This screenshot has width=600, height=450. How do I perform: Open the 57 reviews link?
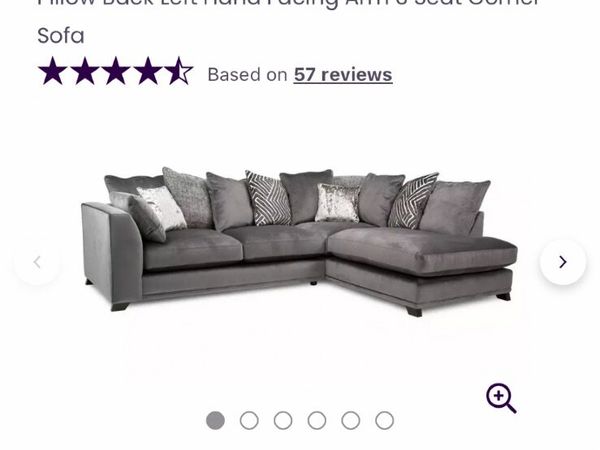[342, 74]
